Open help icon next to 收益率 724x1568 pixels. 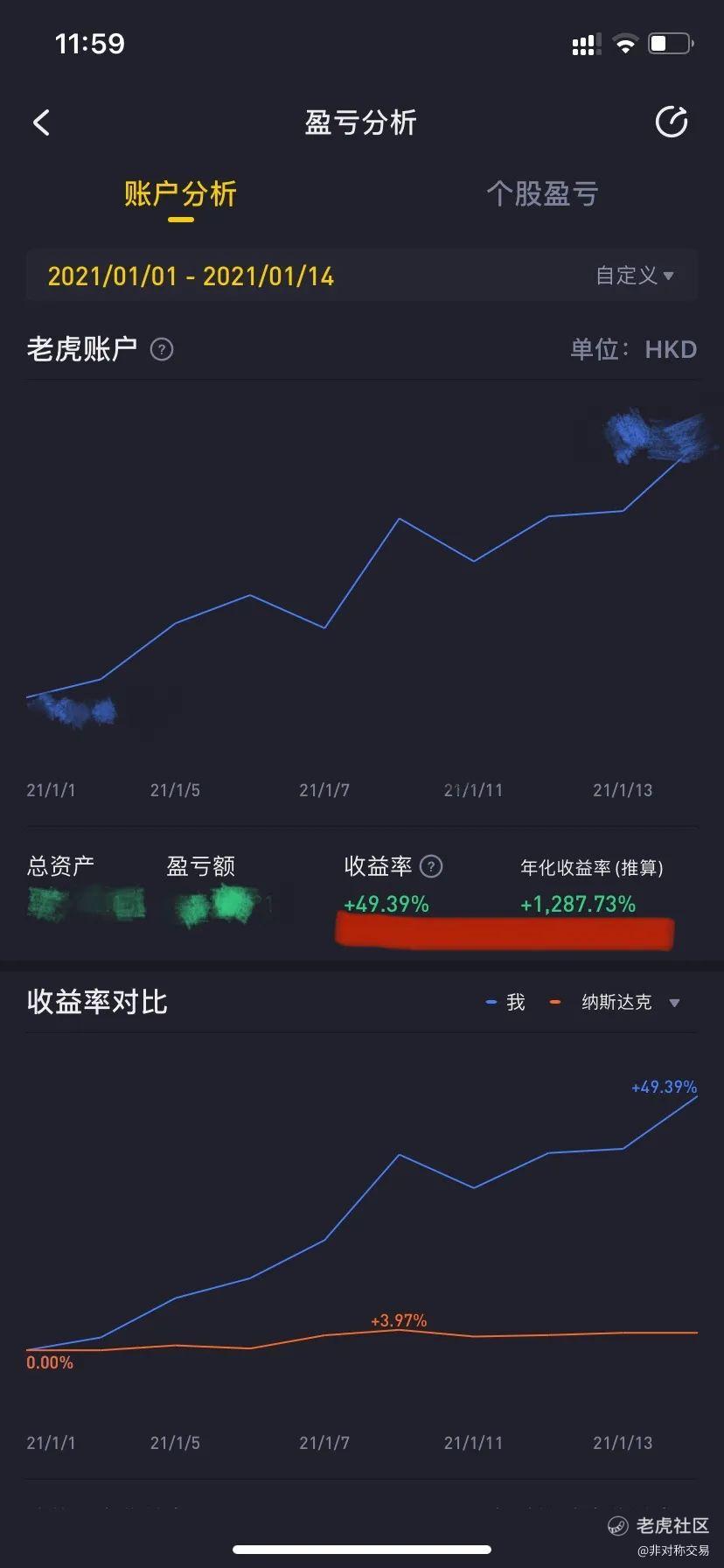click(431, 866)
